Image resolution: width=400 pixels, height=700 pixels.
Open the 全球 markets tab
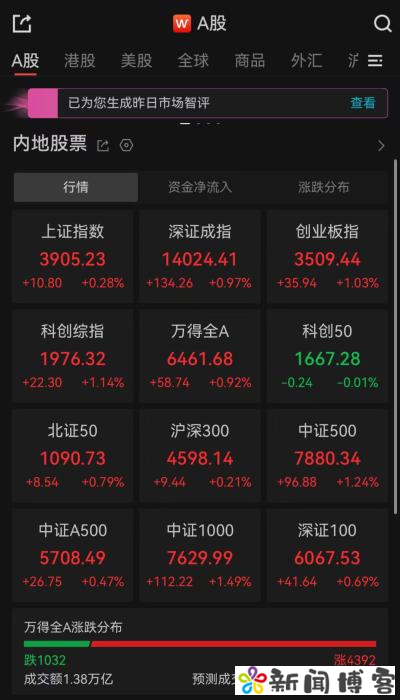[193, 60]
